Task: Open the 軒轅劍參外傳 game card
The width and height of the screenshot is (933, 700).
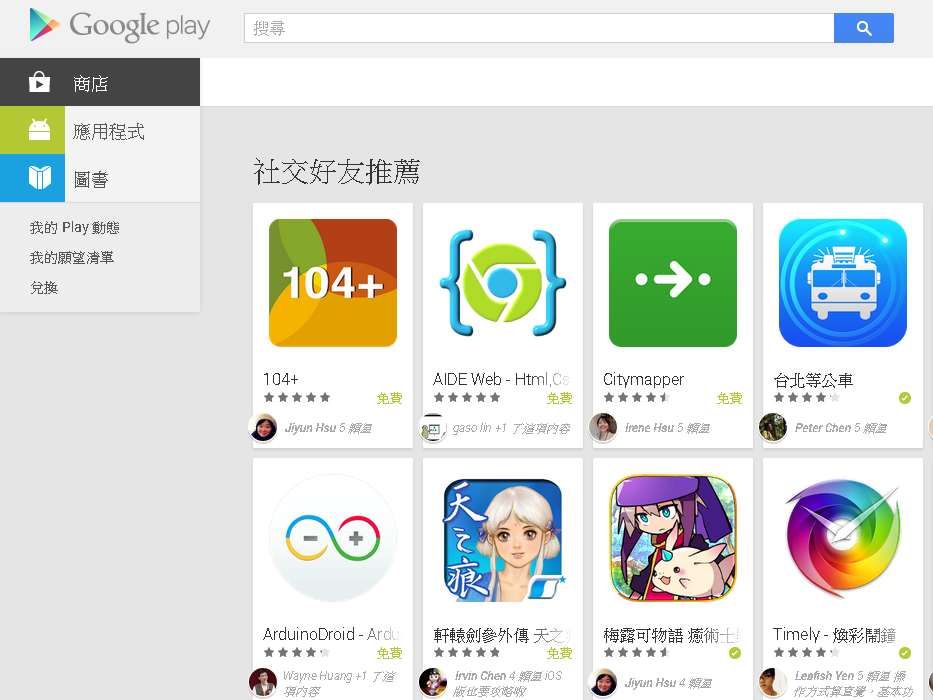Action: pyautogui.click(x=503, y=540)
